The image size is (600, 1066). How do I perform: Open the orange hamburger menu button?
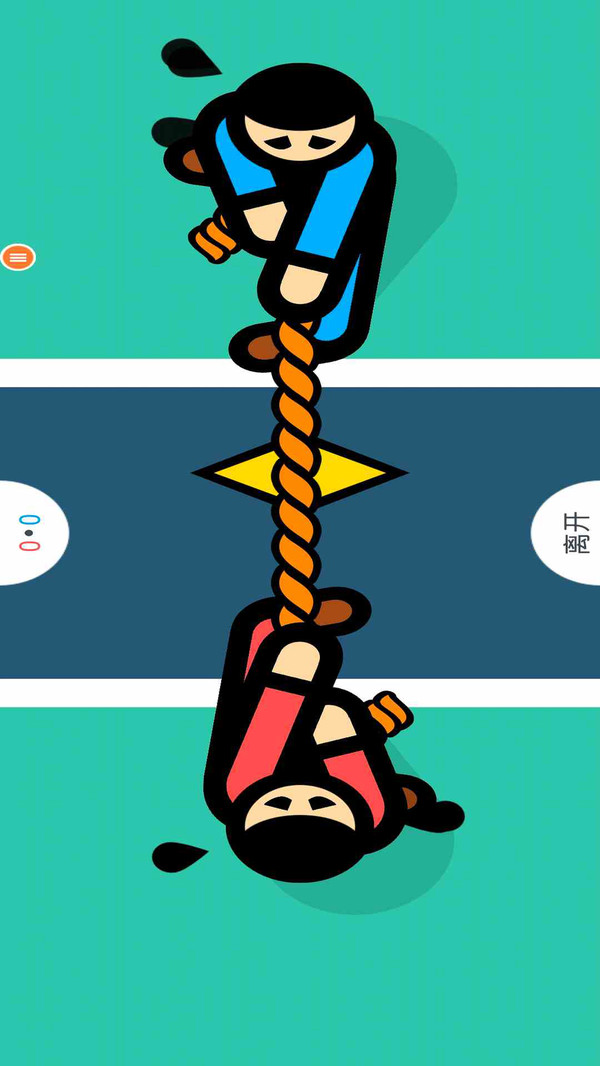[18, 257]
